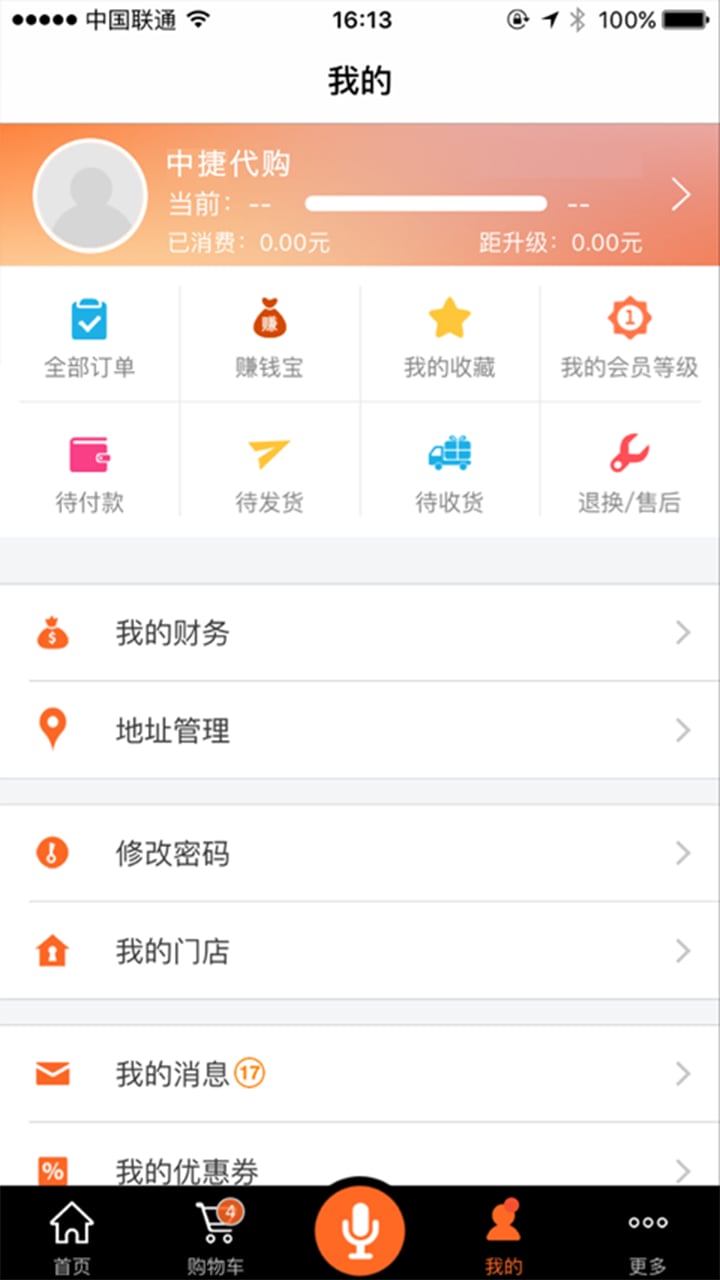The height and width of the screenshot is (1280, 720).
Task: Open 全部订单 (all orders)
Action: [x=90, y=342]
